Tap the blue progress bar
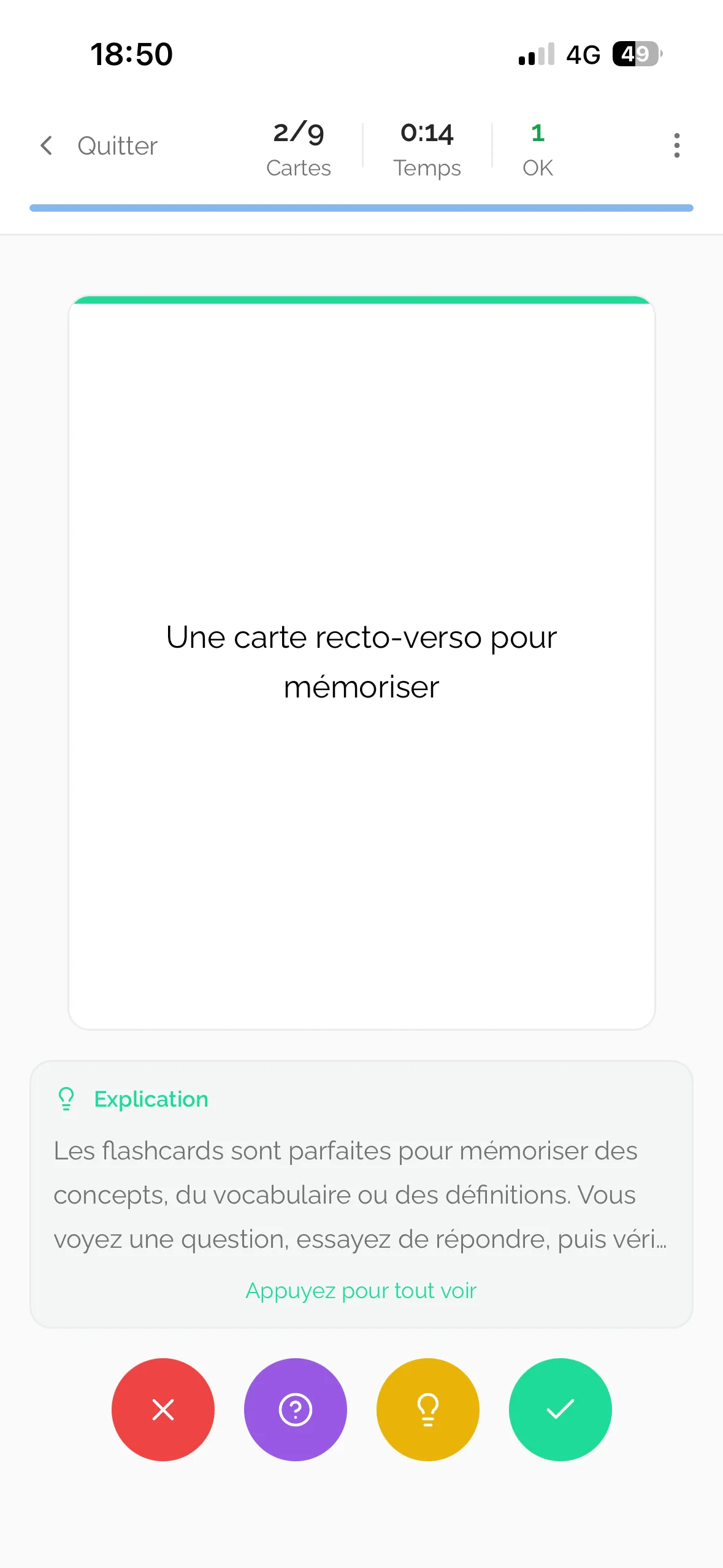 coord(362,208)
